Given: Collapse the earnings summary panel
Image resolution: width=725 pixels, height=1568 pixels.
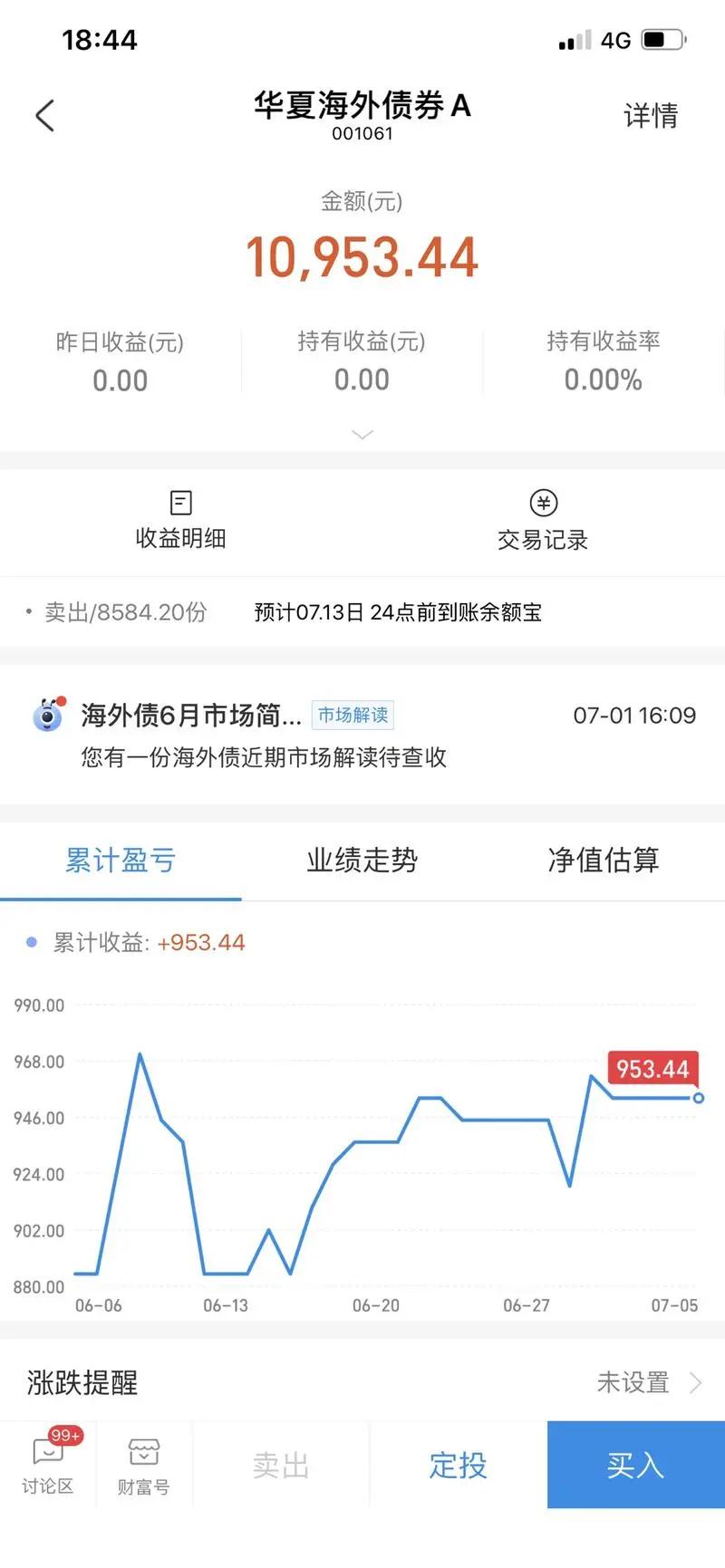Looking at the screenshot, I should 362,435.
